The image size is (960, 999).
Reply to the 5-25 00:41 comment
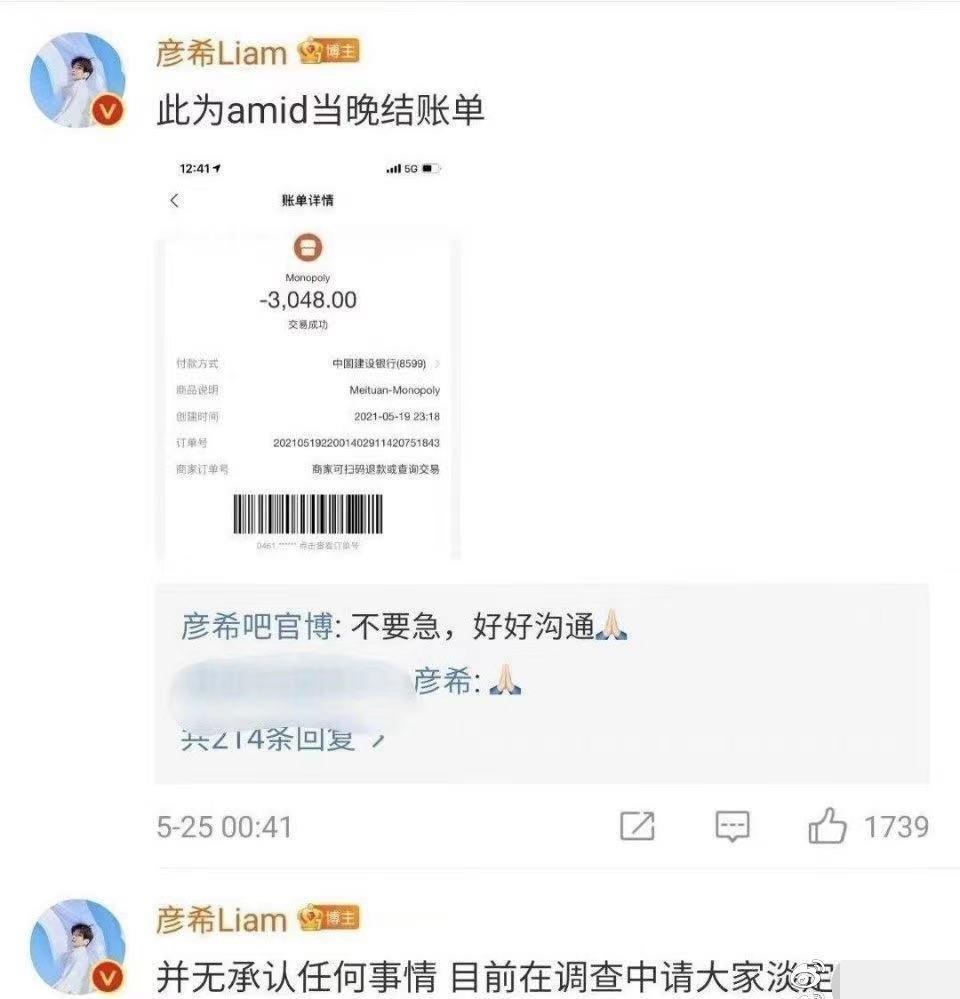pyautogui.click(x=733, y=827)
